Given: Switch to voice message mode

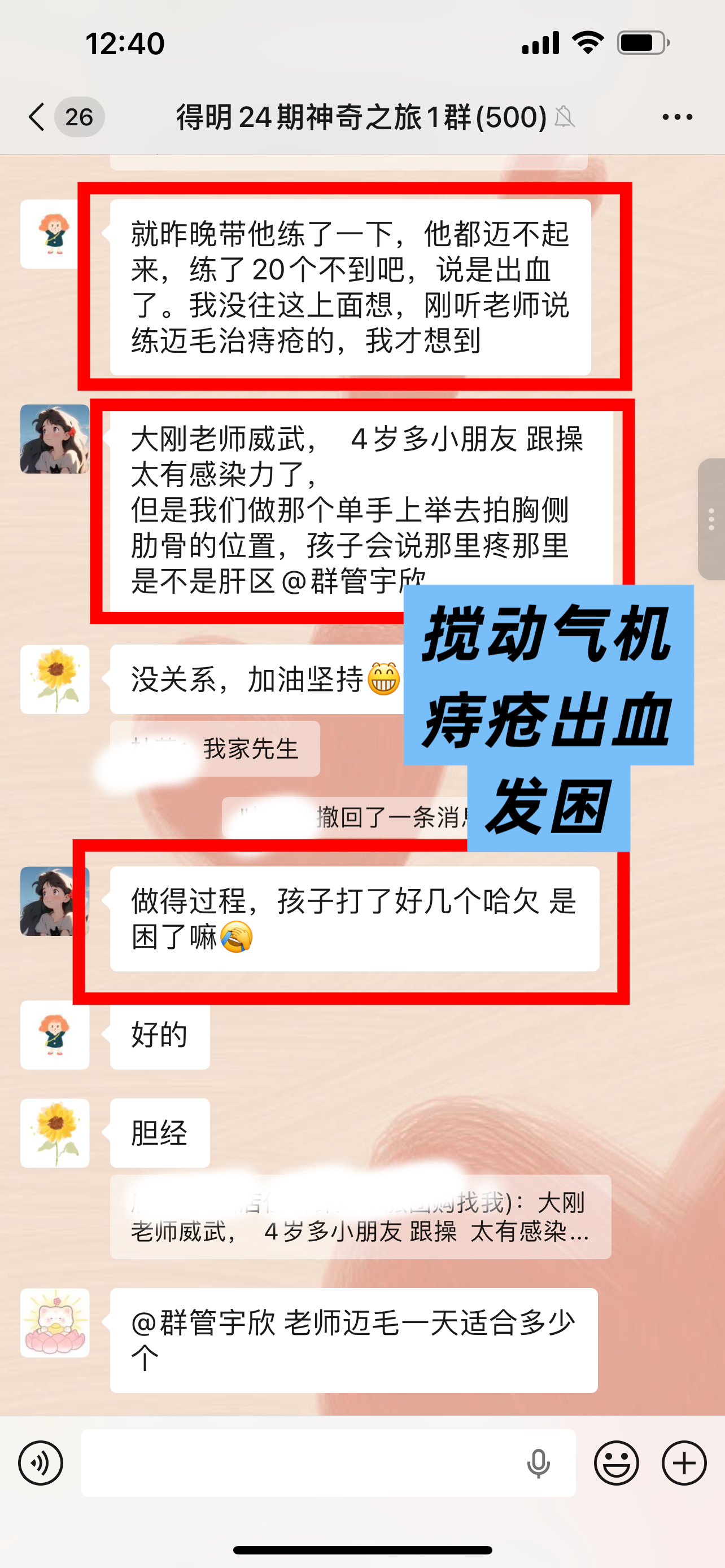Looking at the screenshot, I should [41, 1462].
